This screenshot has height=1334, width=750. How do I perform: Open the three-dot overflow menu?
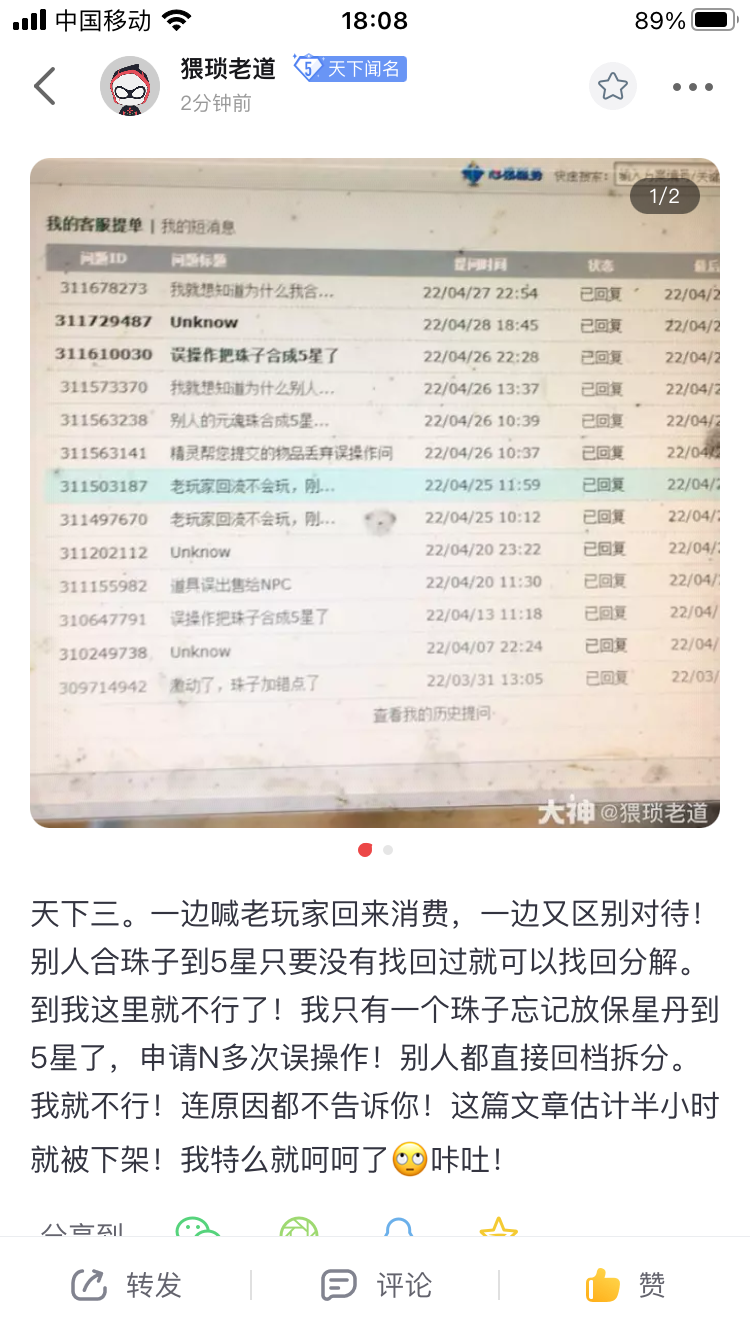(x=692, y=87)
